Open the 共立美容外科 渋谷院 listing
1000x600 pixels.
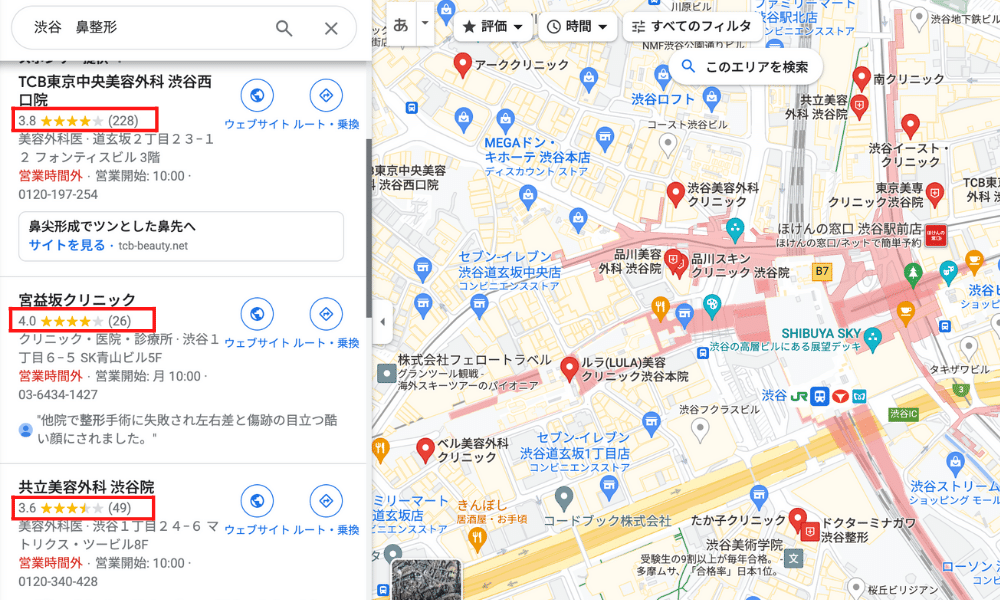[86, 487]
